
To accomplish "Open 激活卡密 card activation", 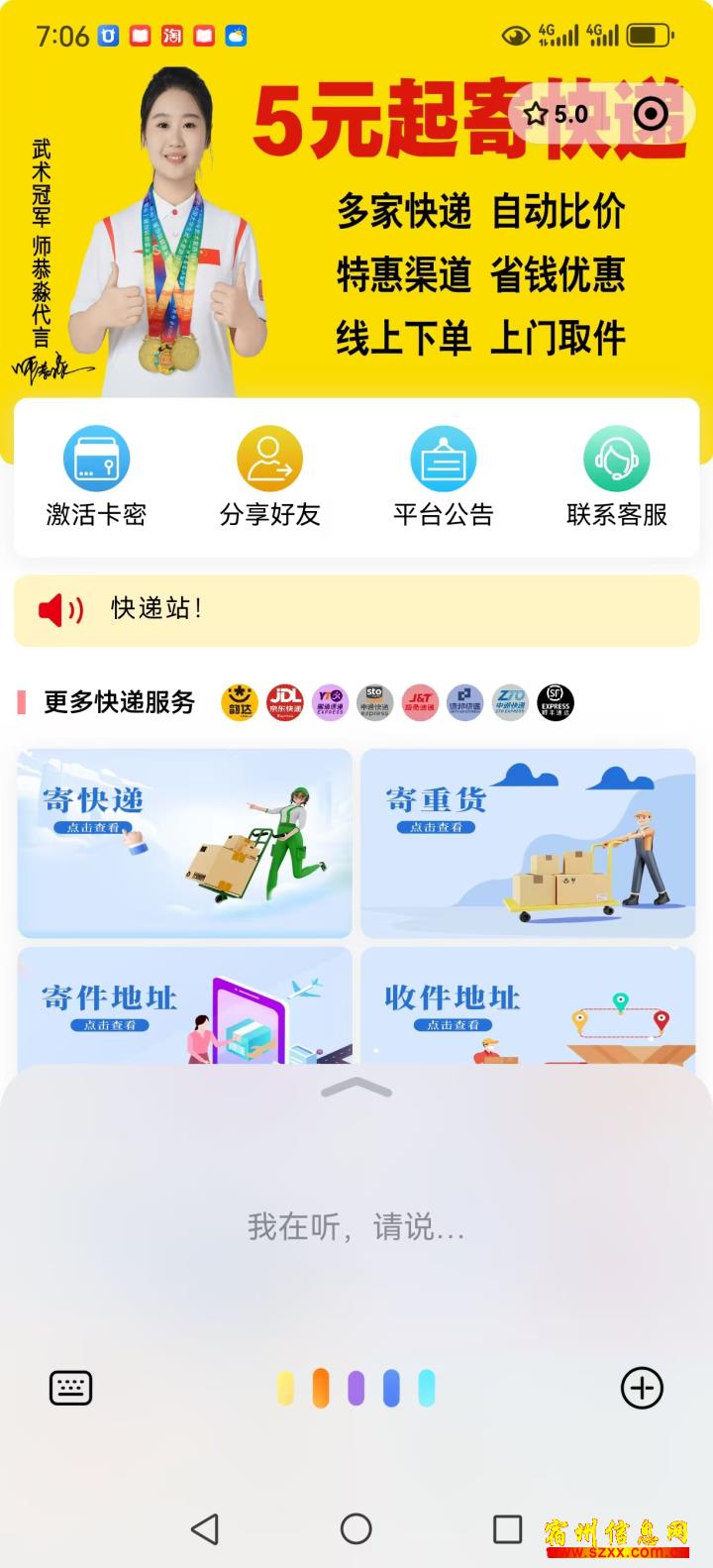I will pos(96,476).
